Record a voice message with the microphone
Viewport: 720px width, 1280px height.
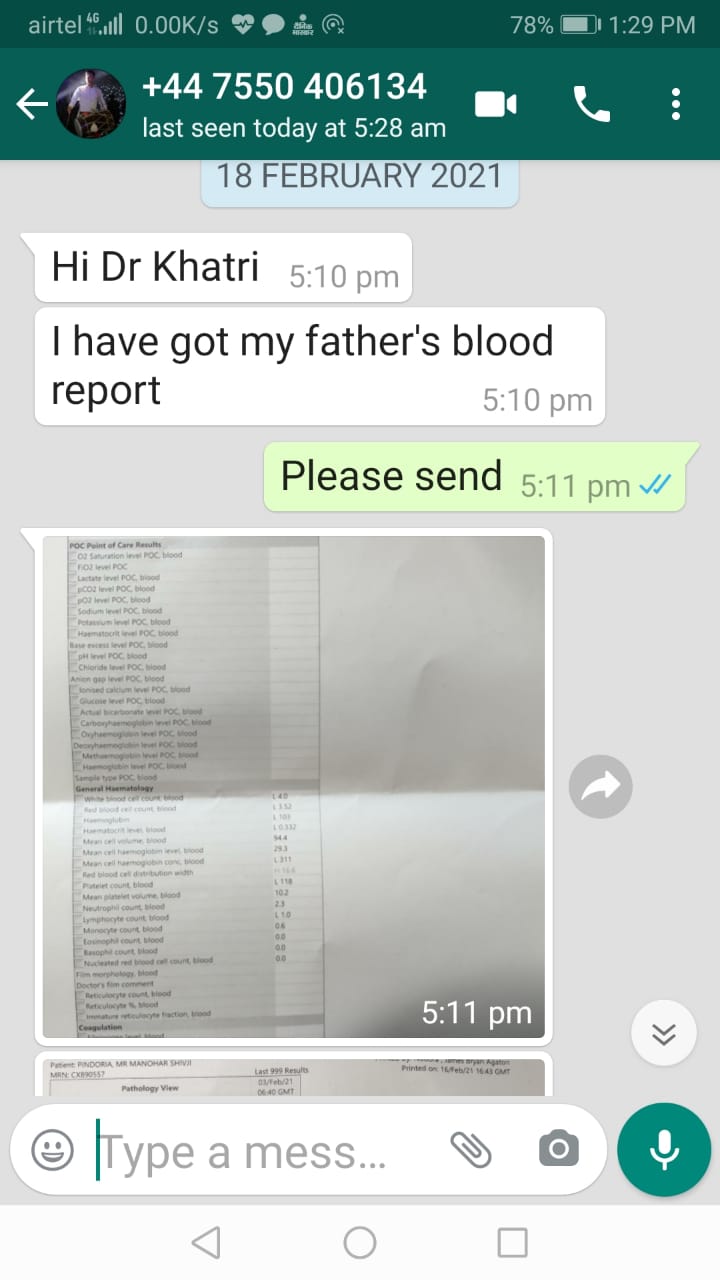tap(664, 1150)
